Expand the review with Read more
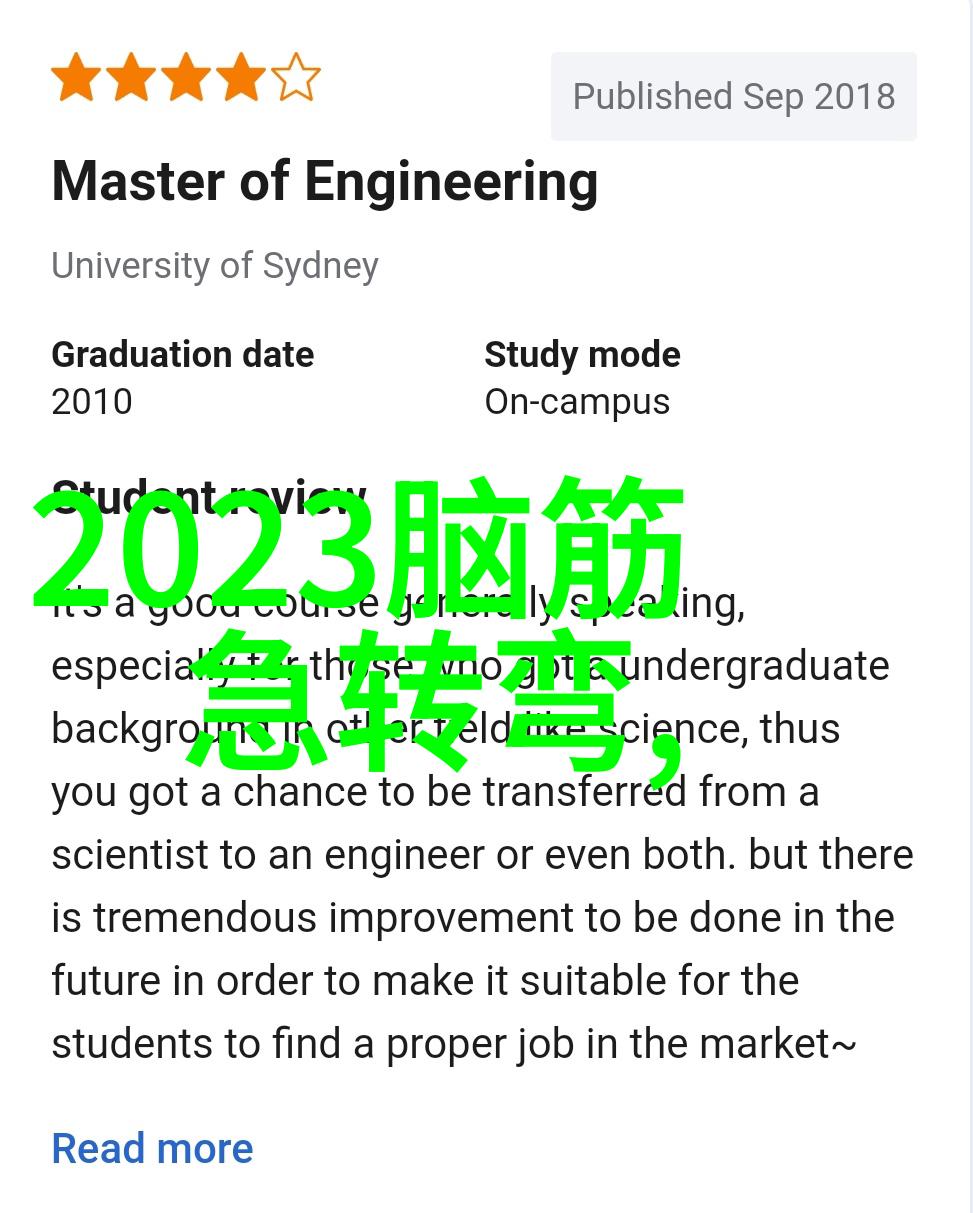Screen dimensions: 973x1213 152,1148
